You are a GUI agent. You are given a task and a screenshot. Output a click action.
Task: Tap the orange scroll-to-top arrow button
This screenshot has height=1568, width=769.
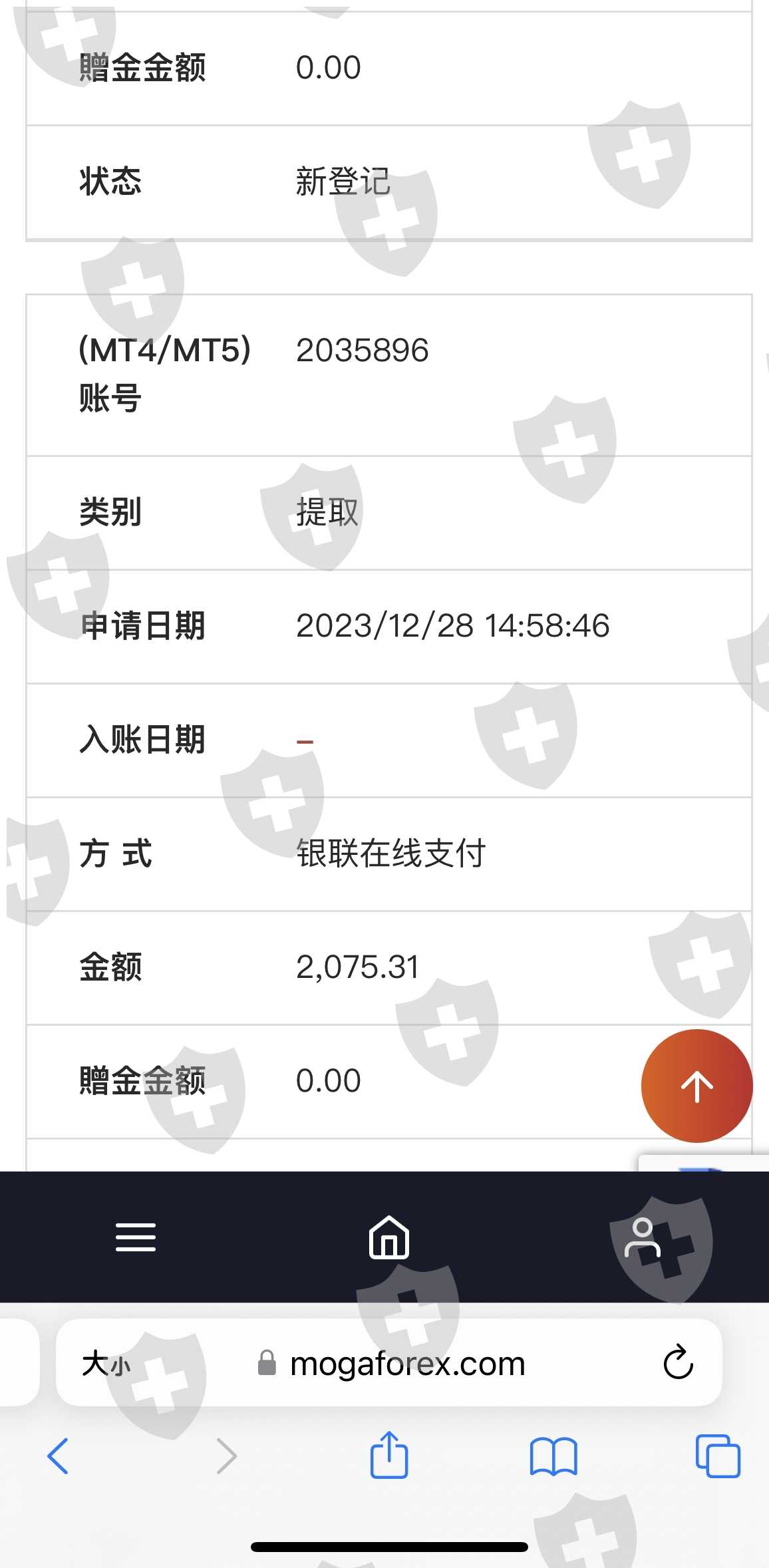(696, 1086)
